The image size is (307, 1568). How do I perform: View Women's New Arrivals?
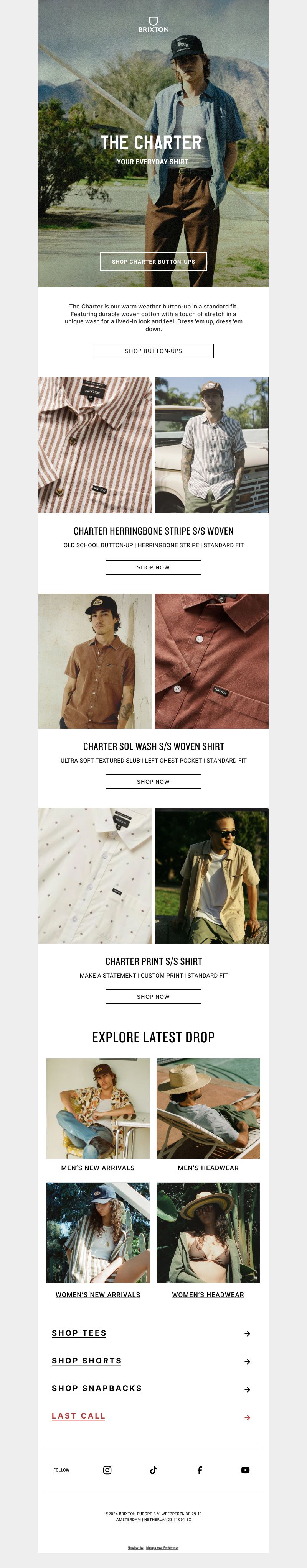[x=98, y=1295]
